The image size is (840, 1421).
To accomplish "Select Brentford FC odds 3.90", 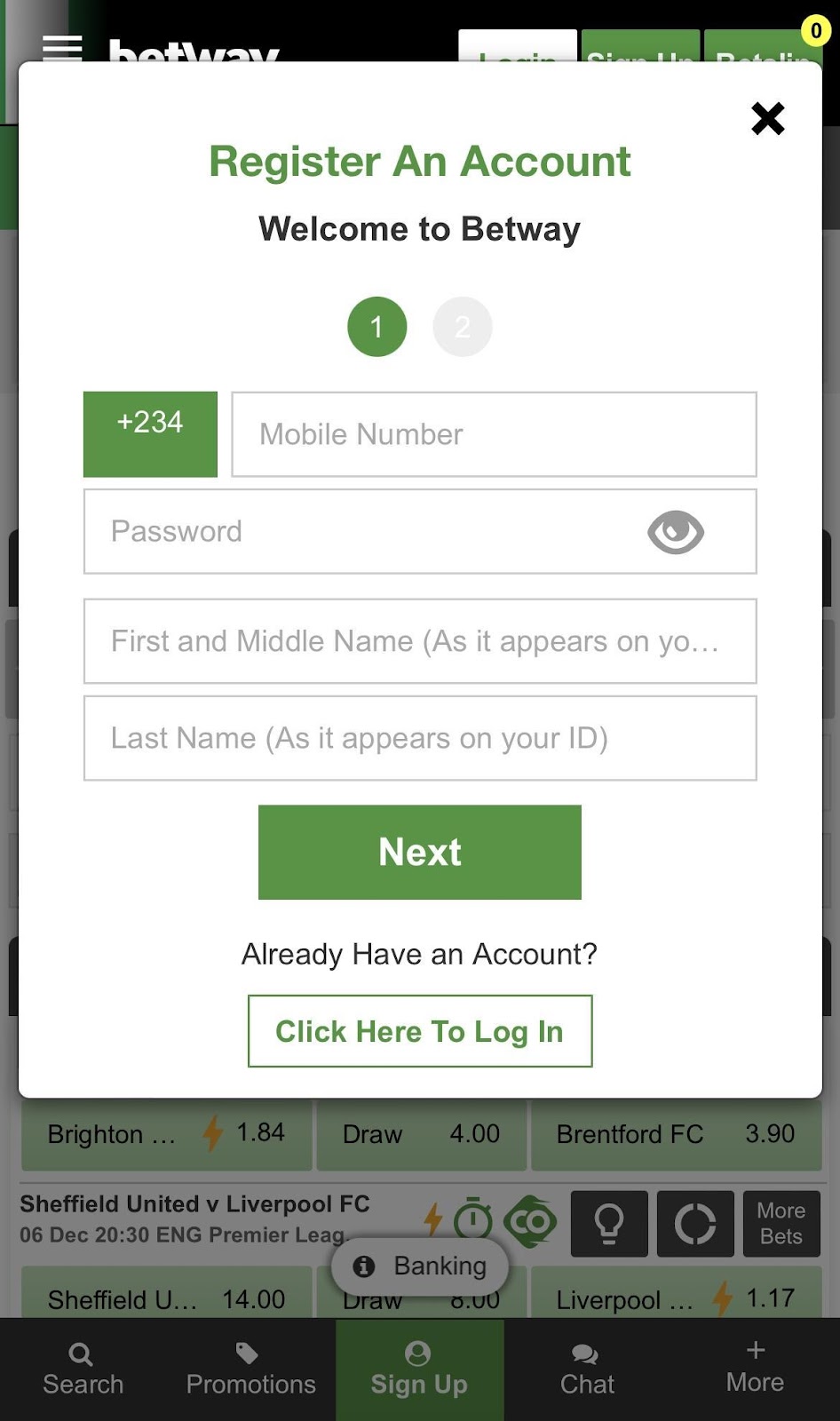I will point(677,1134).
